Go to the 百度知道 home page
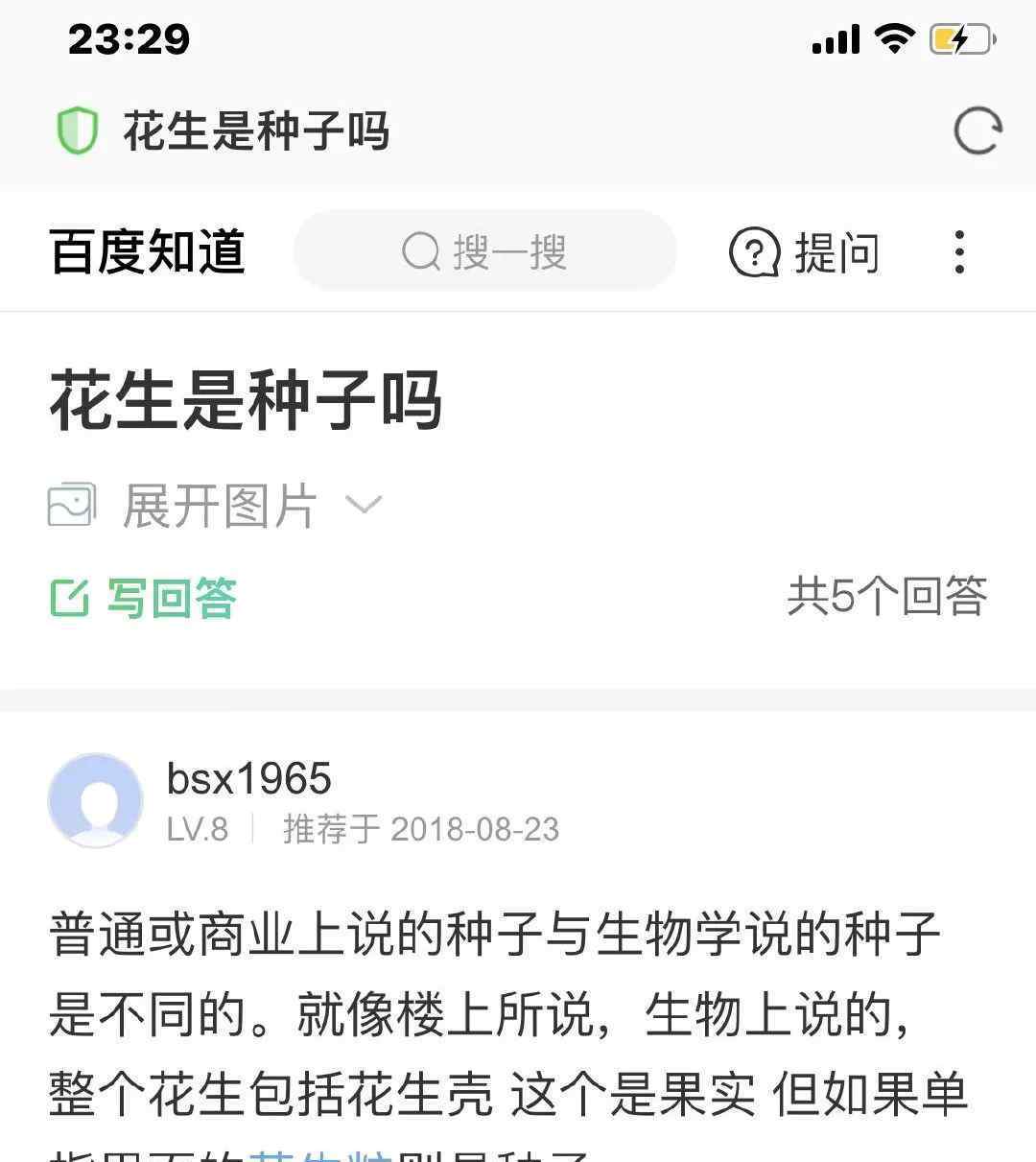 148,252
